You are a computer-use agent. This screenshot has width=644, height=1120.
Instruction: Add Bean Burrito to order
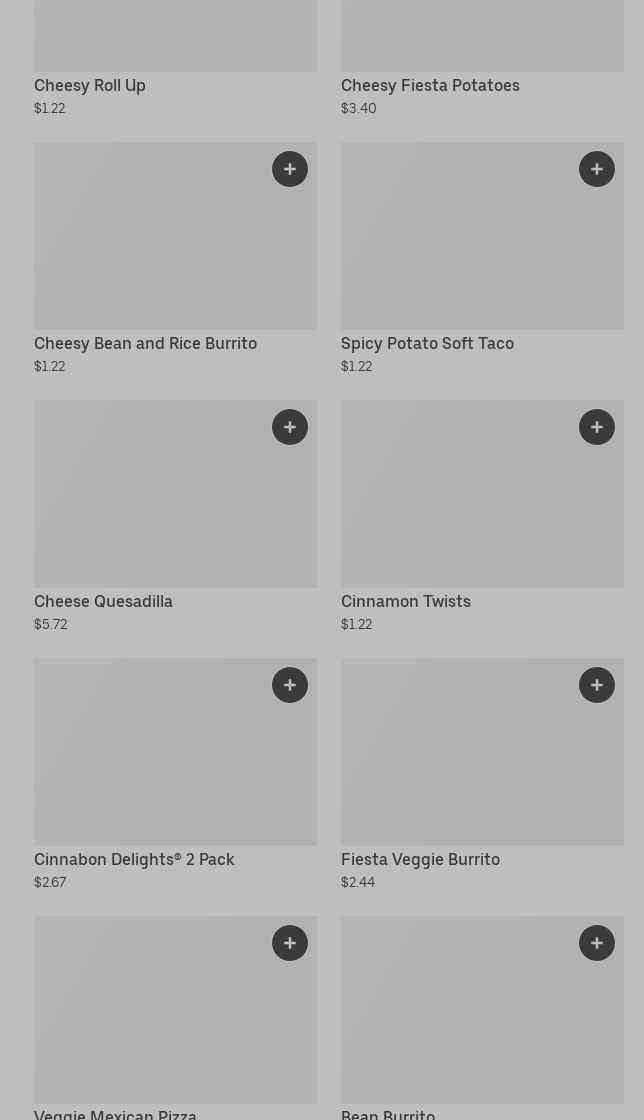click(597, 943)
